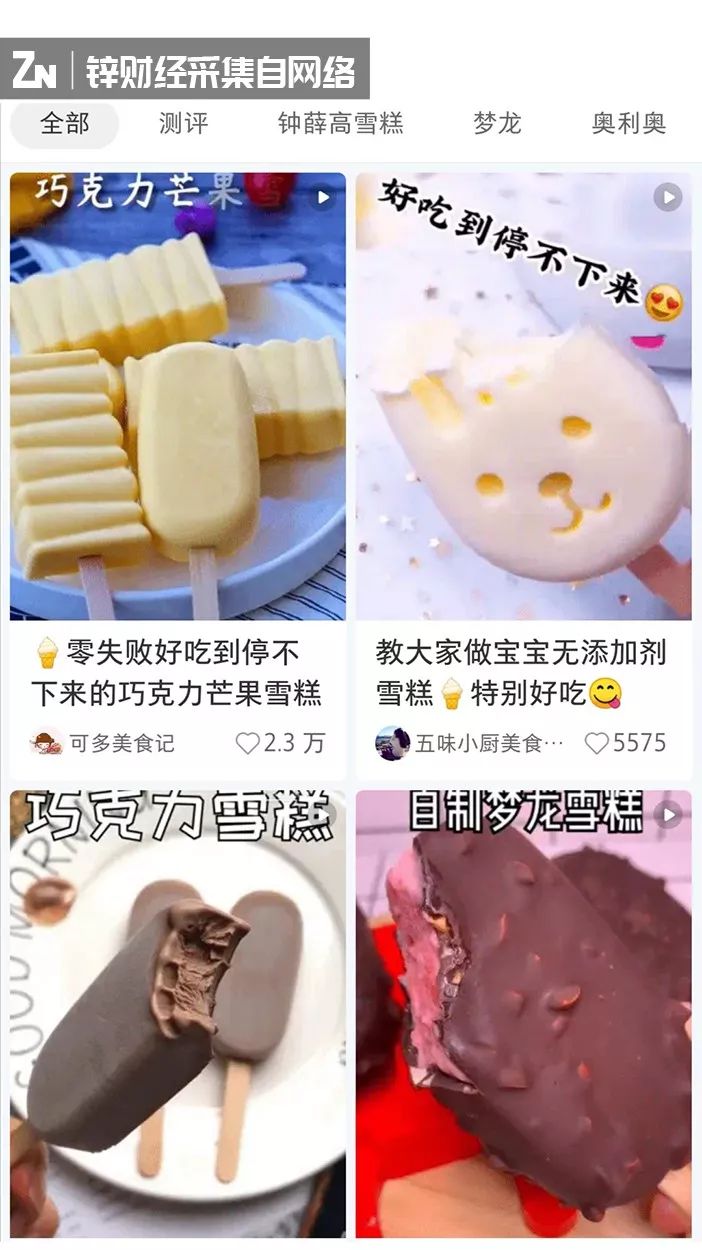The height and width of the screenshot is (1250, 702).
Task: View the 巧克力雪糕 video card
Action: pyautogui.click(x=178, y=1012)
